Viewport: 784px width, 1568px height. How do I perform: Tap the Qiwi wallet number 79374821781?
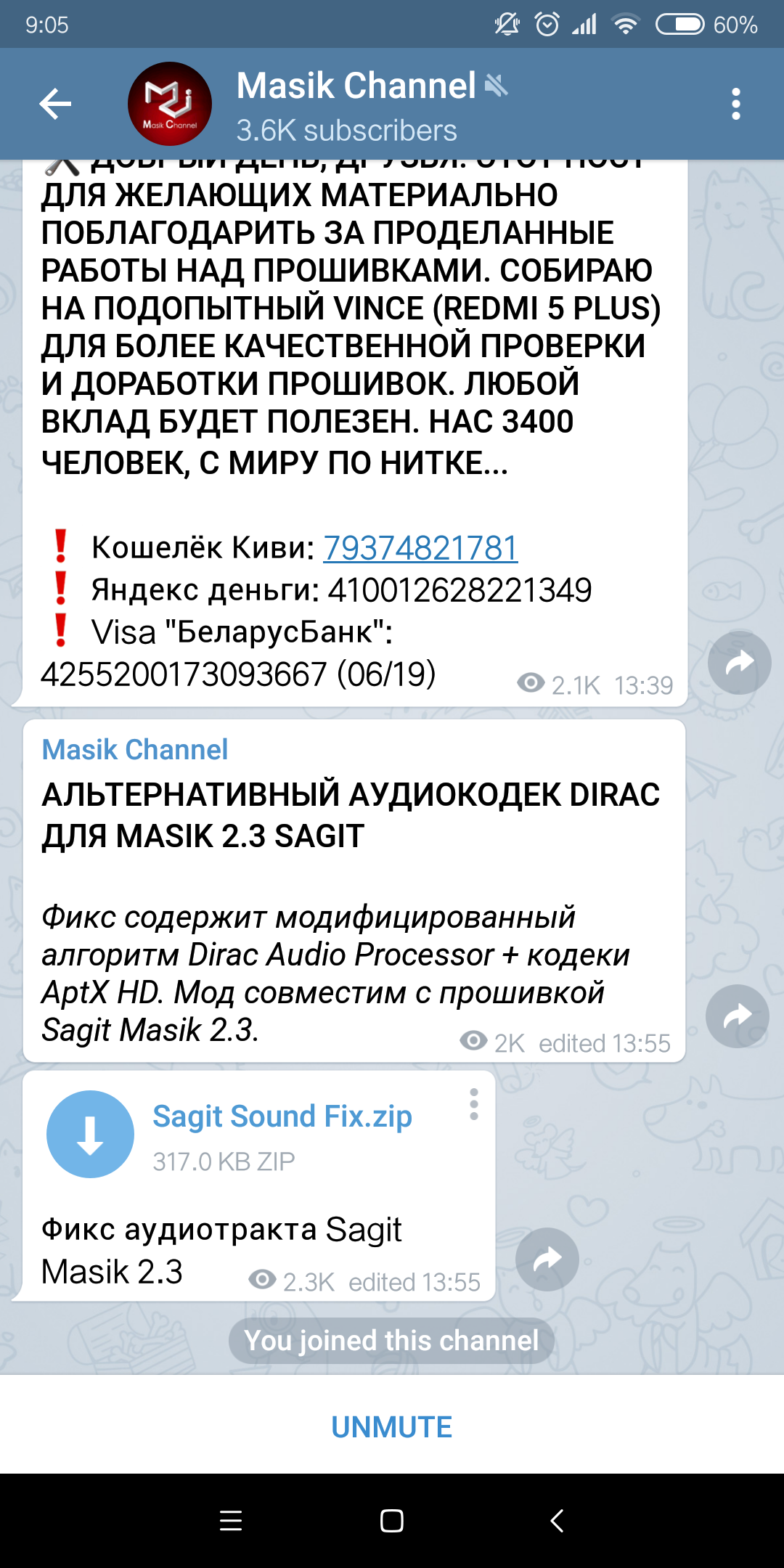click(420, 548)
